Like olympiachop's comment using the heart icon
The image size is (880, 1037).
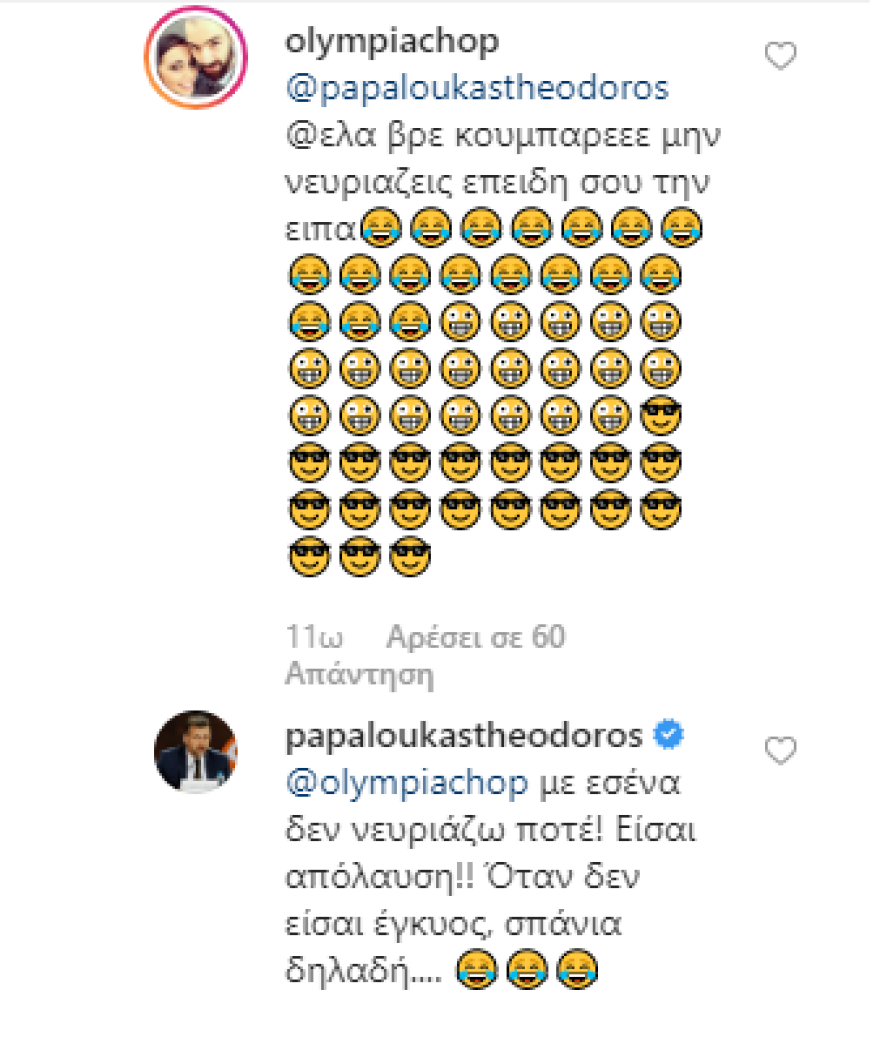(780, 58)
